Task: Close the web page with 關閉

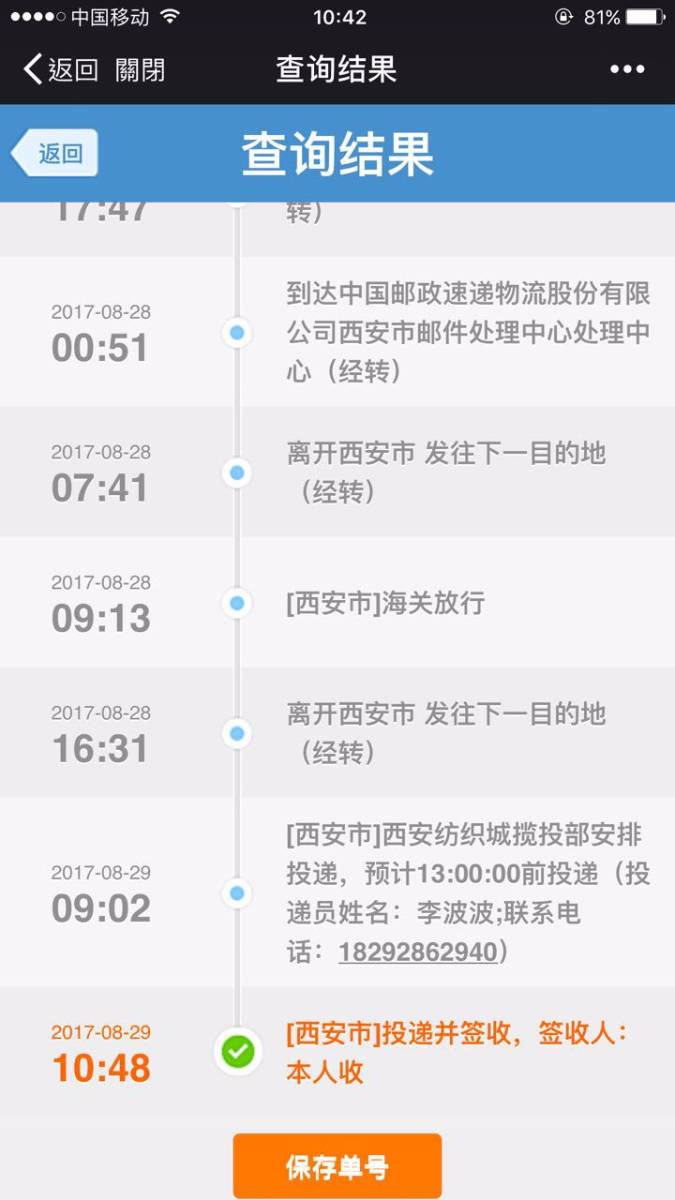Action: point(141,69)
